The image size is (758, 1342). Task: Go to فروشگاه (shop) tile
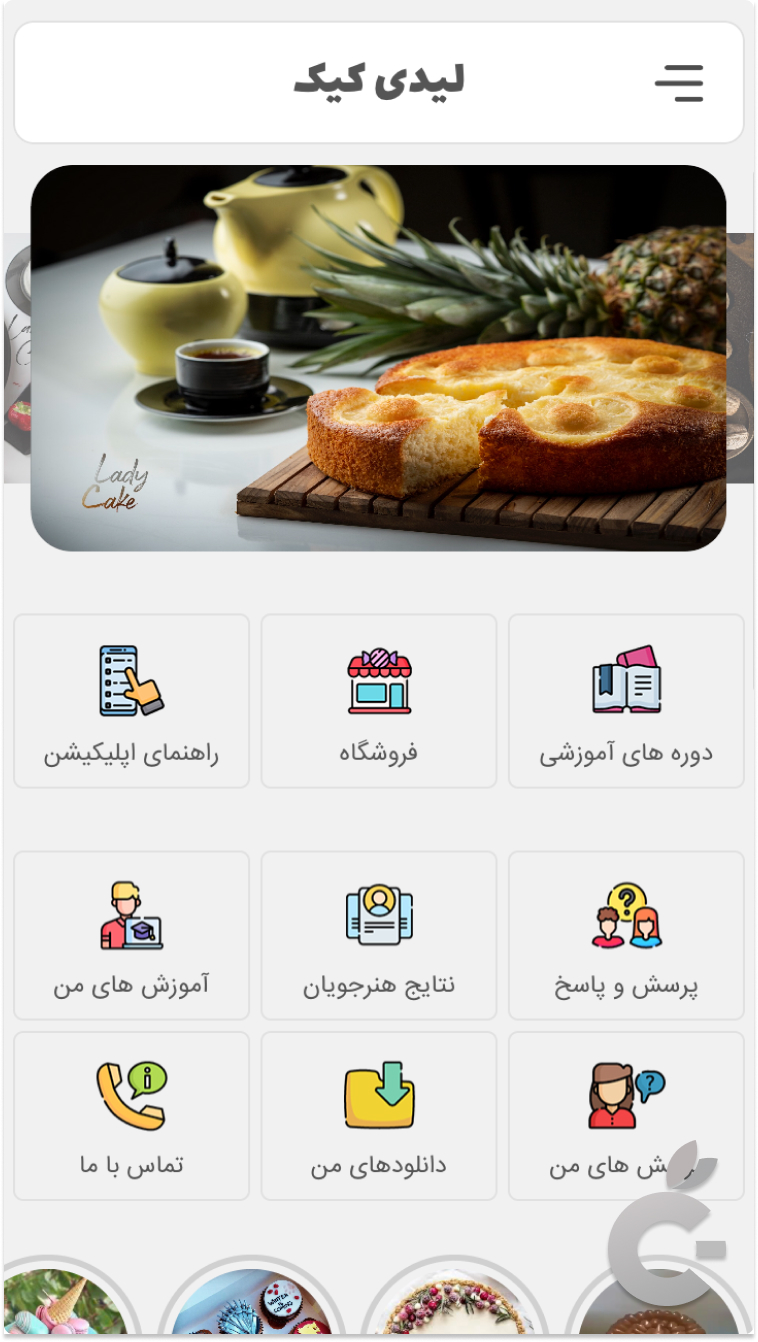click(x=379, y=701)
